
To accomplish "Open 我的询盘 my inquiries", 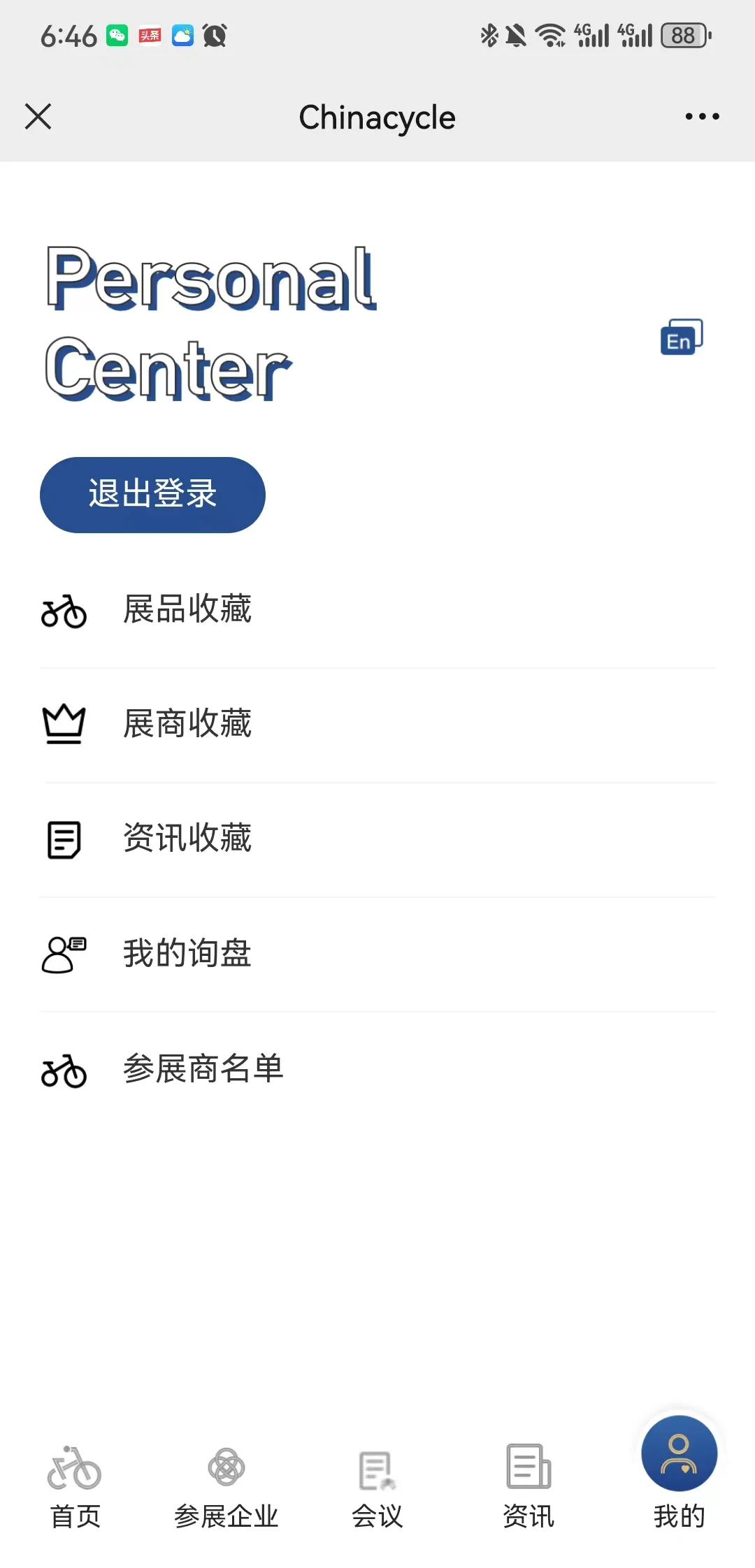I will tap(187, 954).
